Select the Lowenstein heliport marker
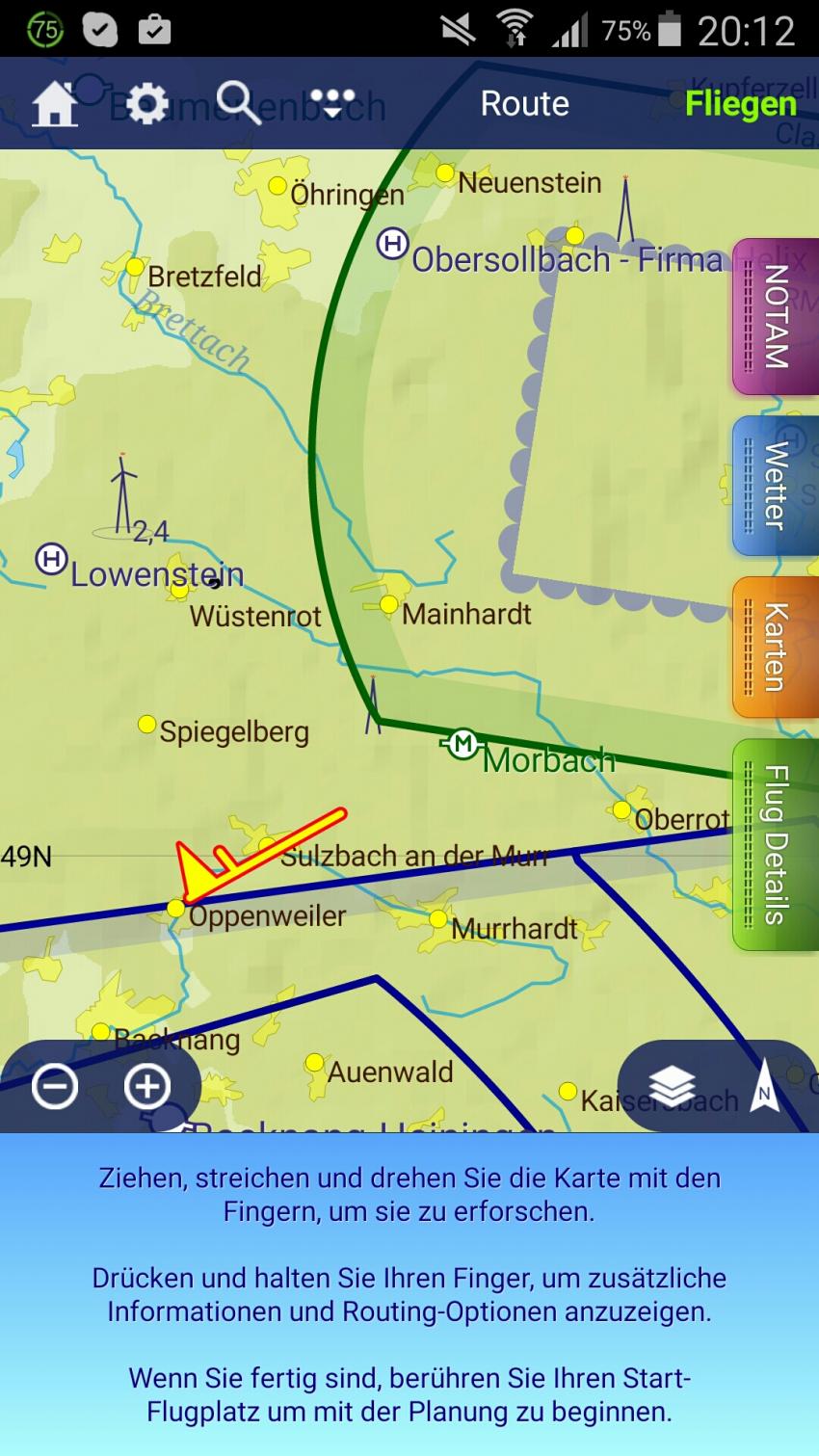 [51, 559]
